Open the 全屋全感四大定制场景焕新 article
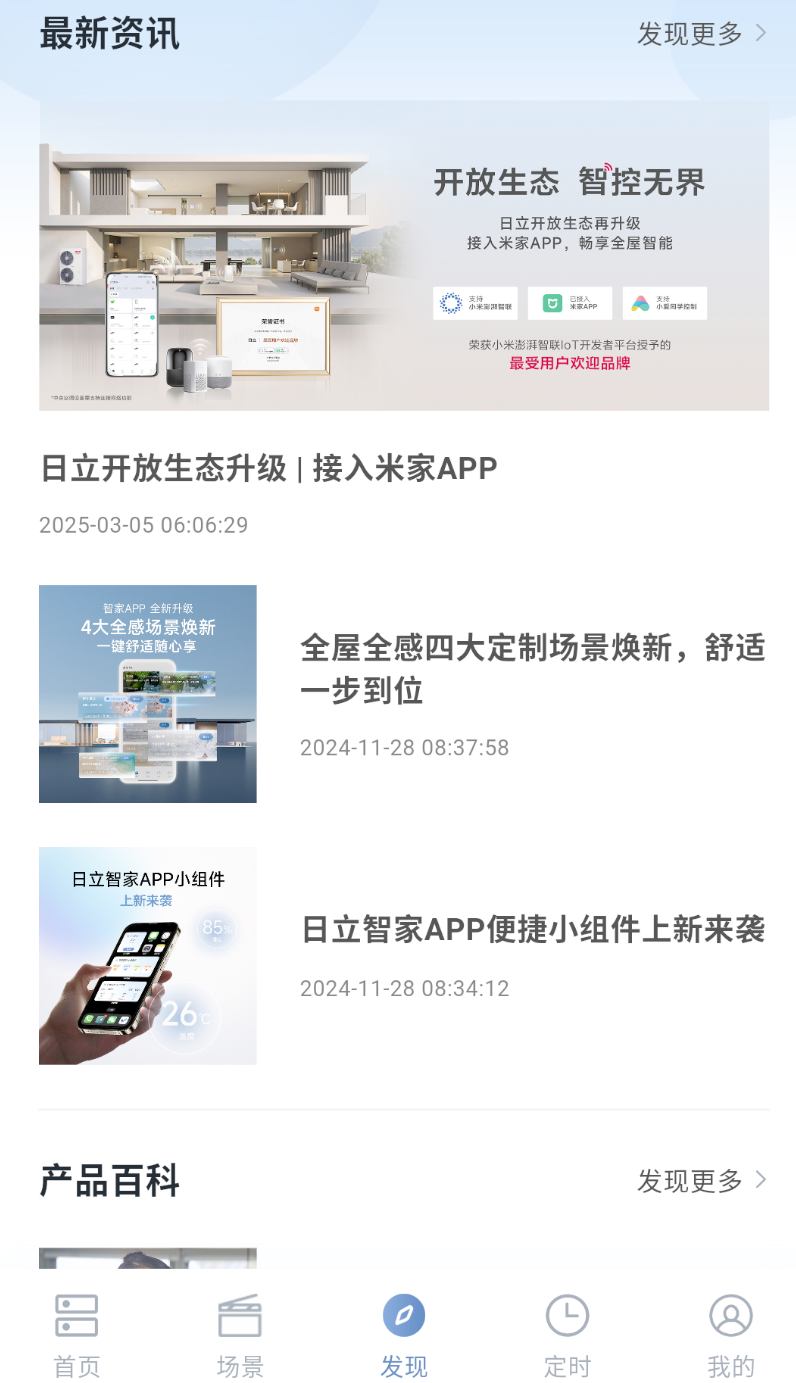 404,694
